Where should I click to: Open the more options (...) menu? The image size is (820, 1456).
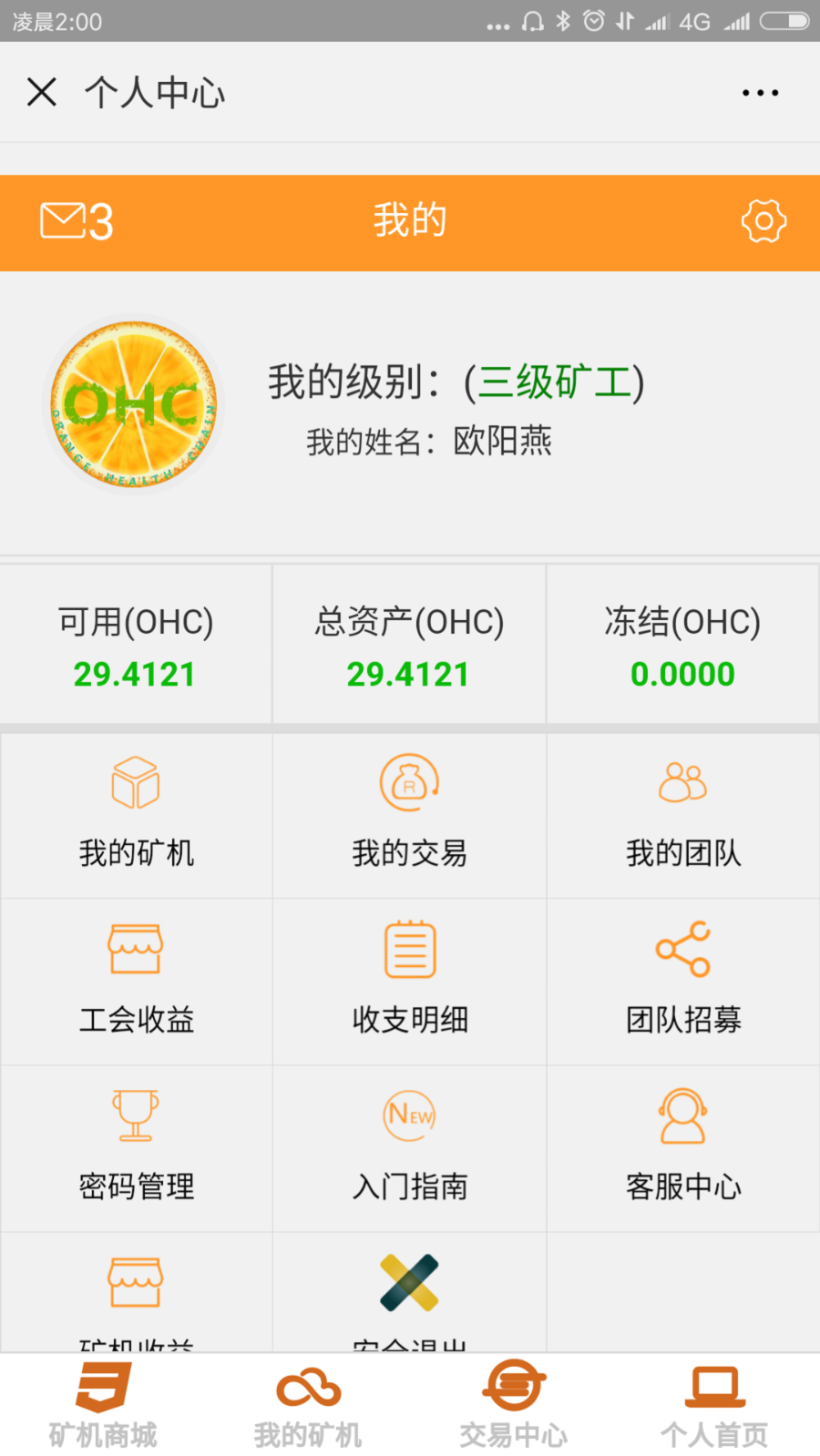[759, 92]
